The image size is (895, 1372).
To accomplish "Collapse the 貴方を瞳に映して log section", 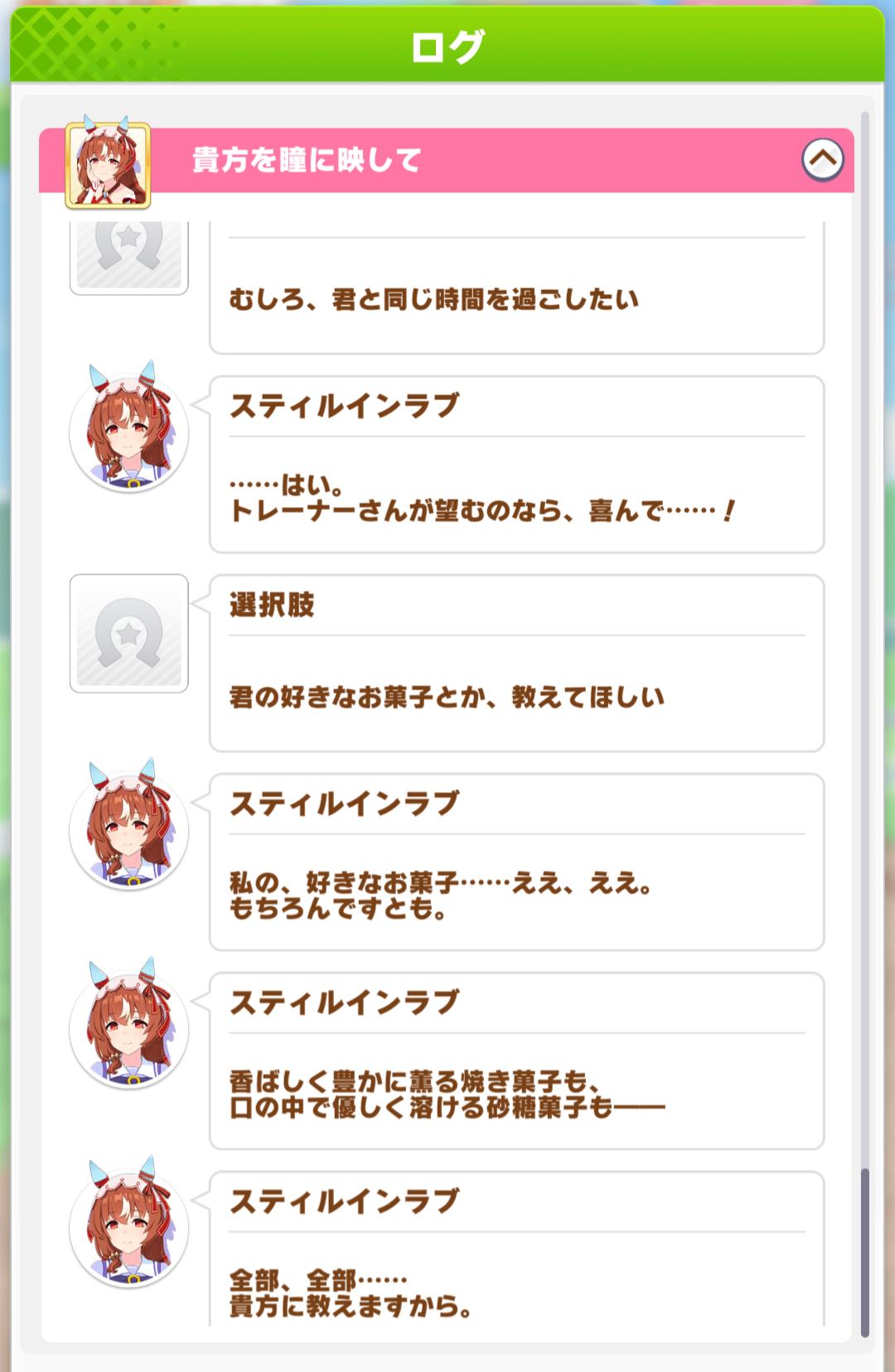I will click(x=822, y=159).
